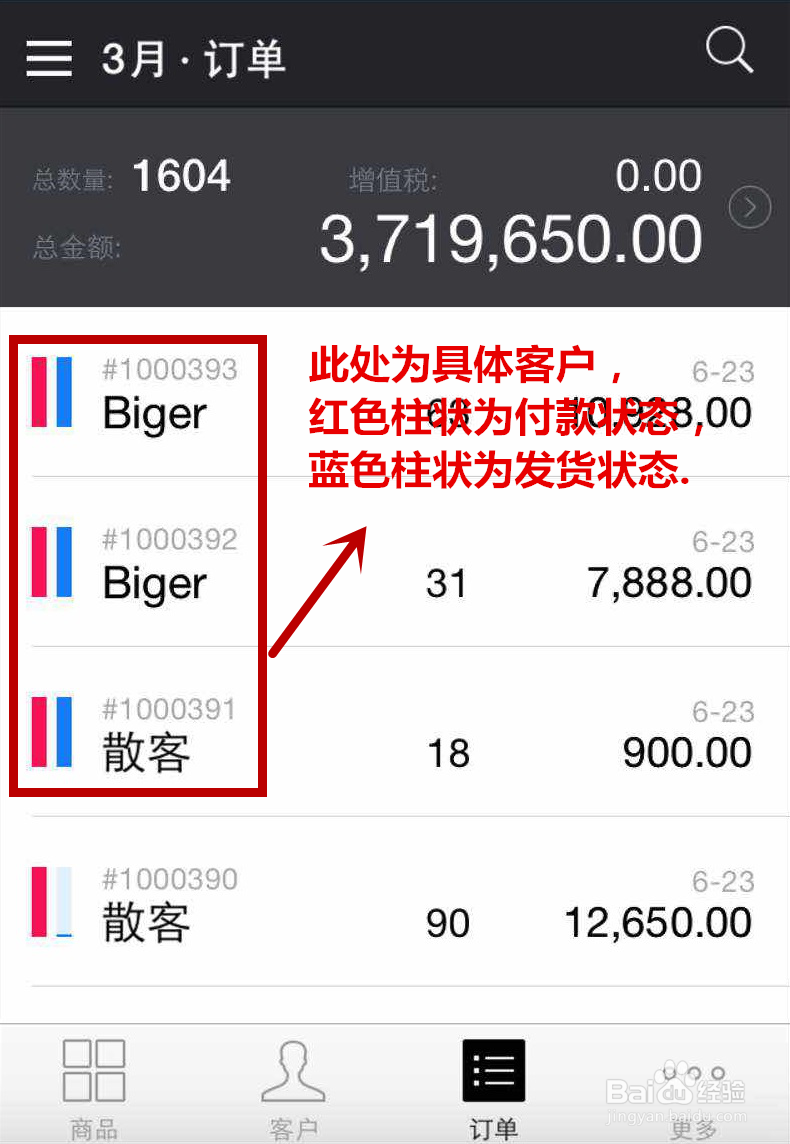
Task: Open the hamburger navigation menu
Action: click(48, 57)
